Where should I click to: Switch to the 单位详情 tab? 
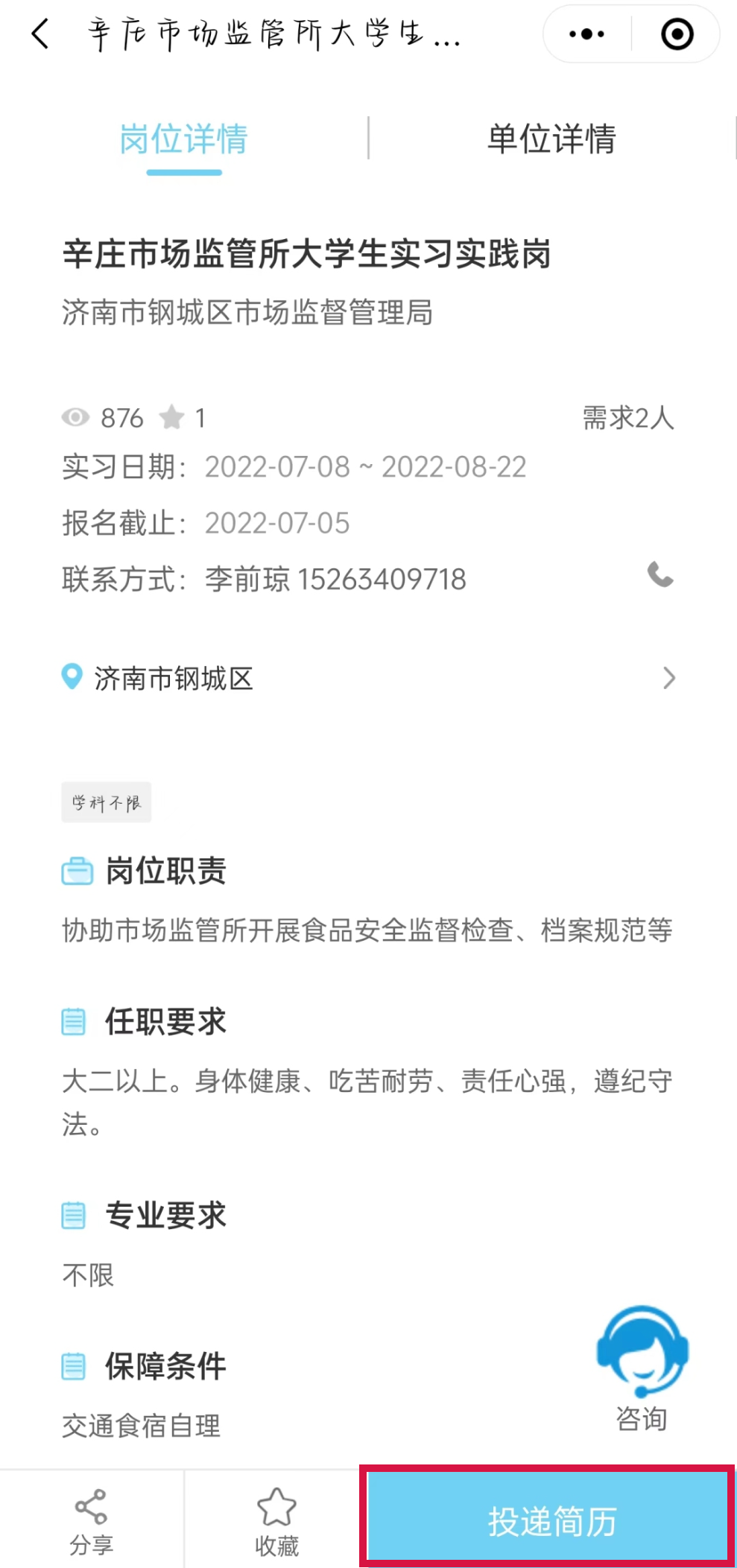pos(551,139)
